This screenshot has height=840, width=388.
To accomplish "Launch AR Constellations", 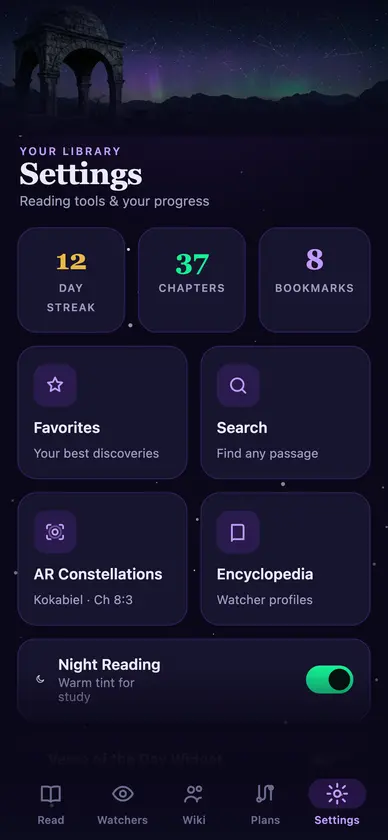I will pos(102,559).
